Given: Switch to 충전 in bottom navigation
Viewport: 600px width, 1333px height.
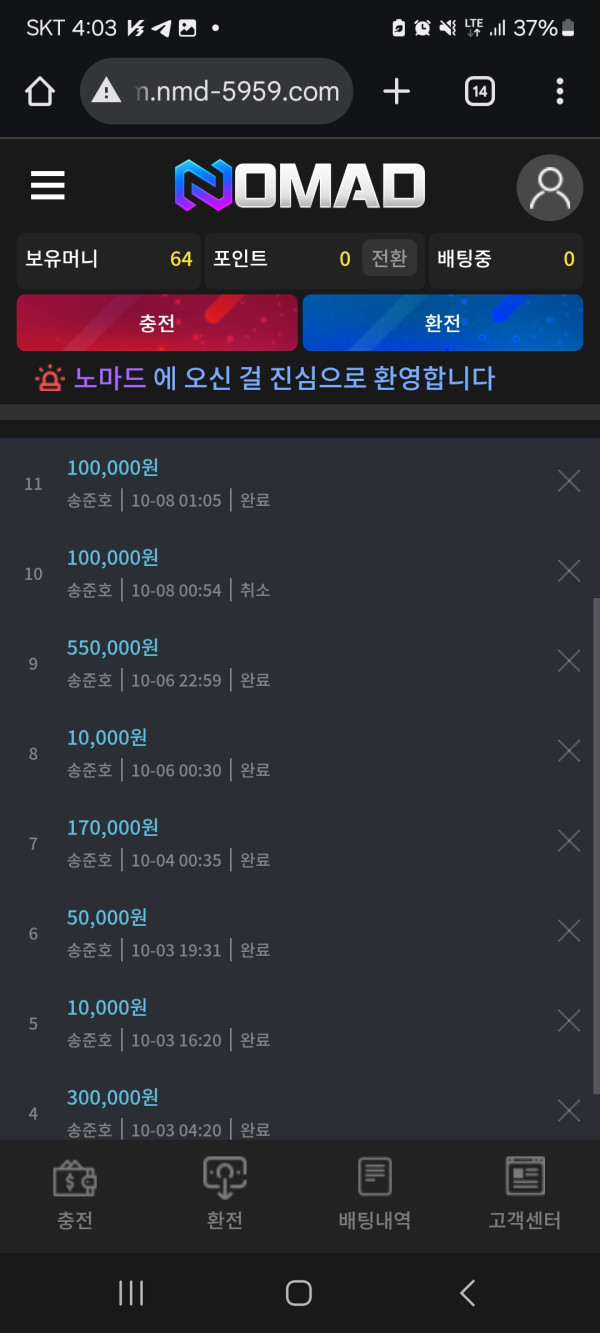Looking at the screenshot, I should coord(75,1194).
